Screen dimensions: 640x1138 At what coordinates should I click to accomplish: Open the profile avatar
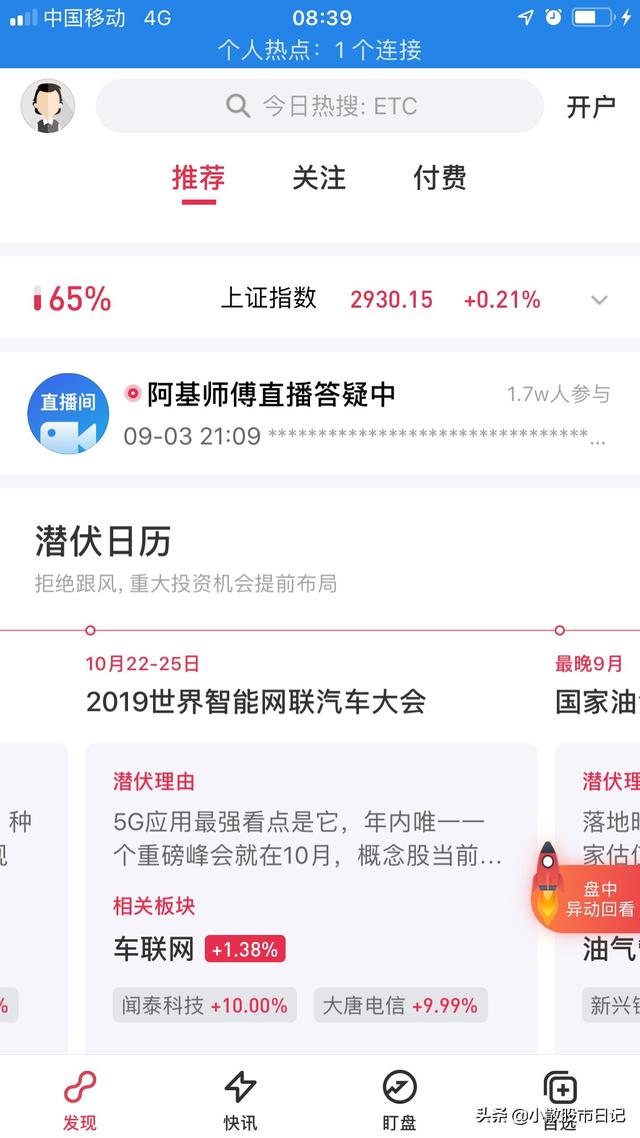48,106
